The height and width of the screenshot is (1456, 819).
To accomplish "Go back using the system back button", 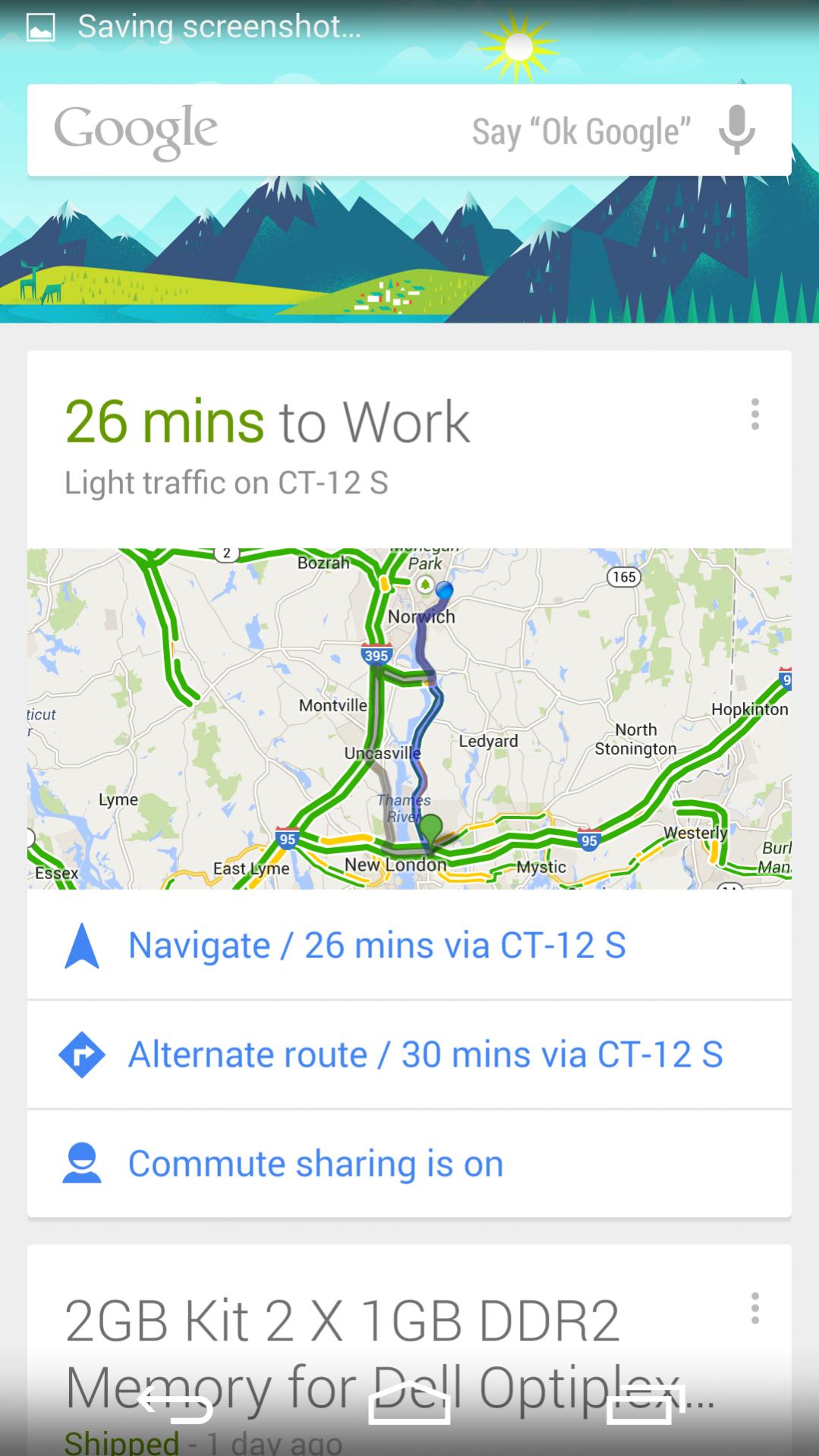I will [175, 1404].
